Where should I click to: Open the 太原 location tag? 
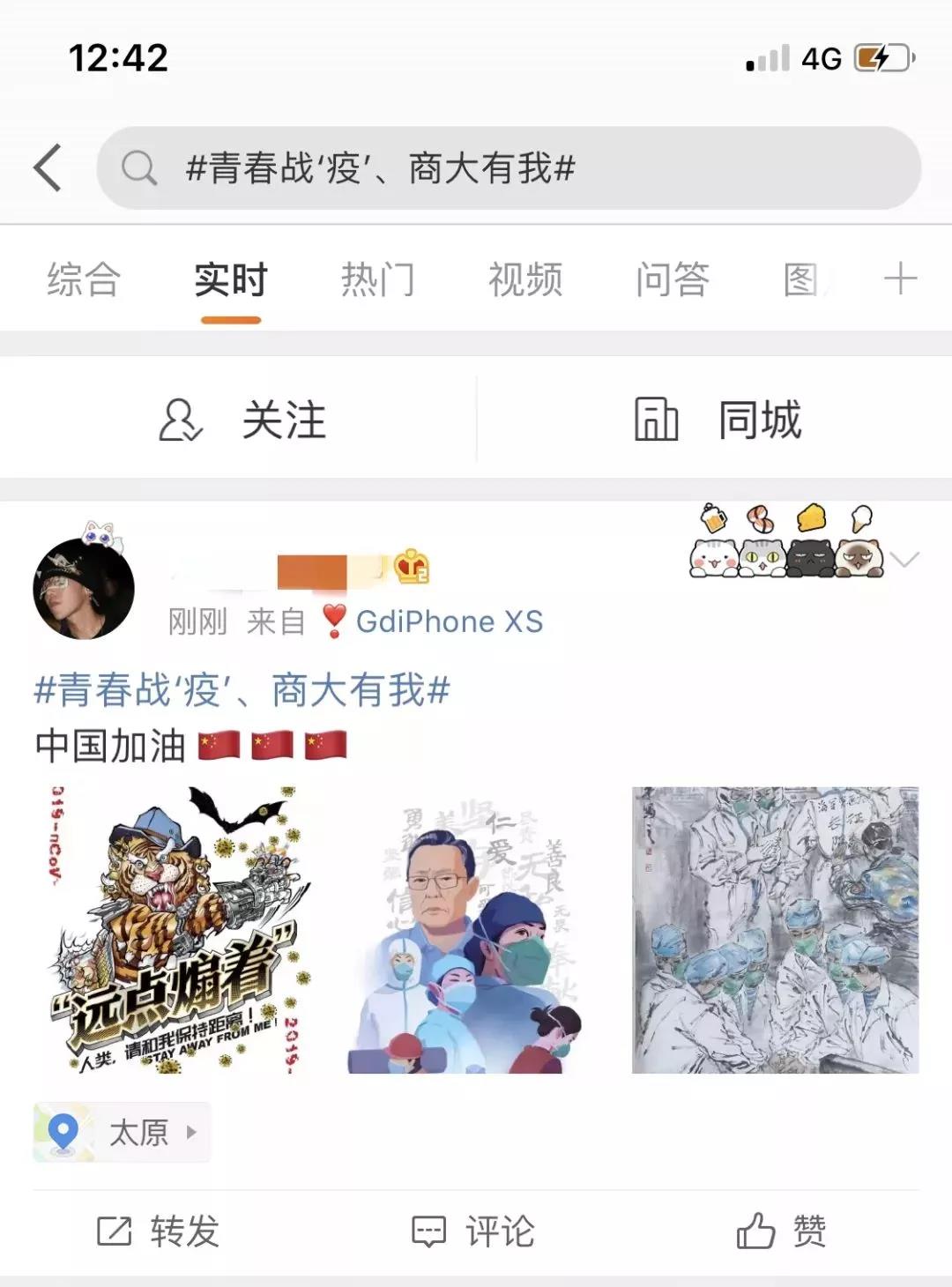tap(122, 1132)
